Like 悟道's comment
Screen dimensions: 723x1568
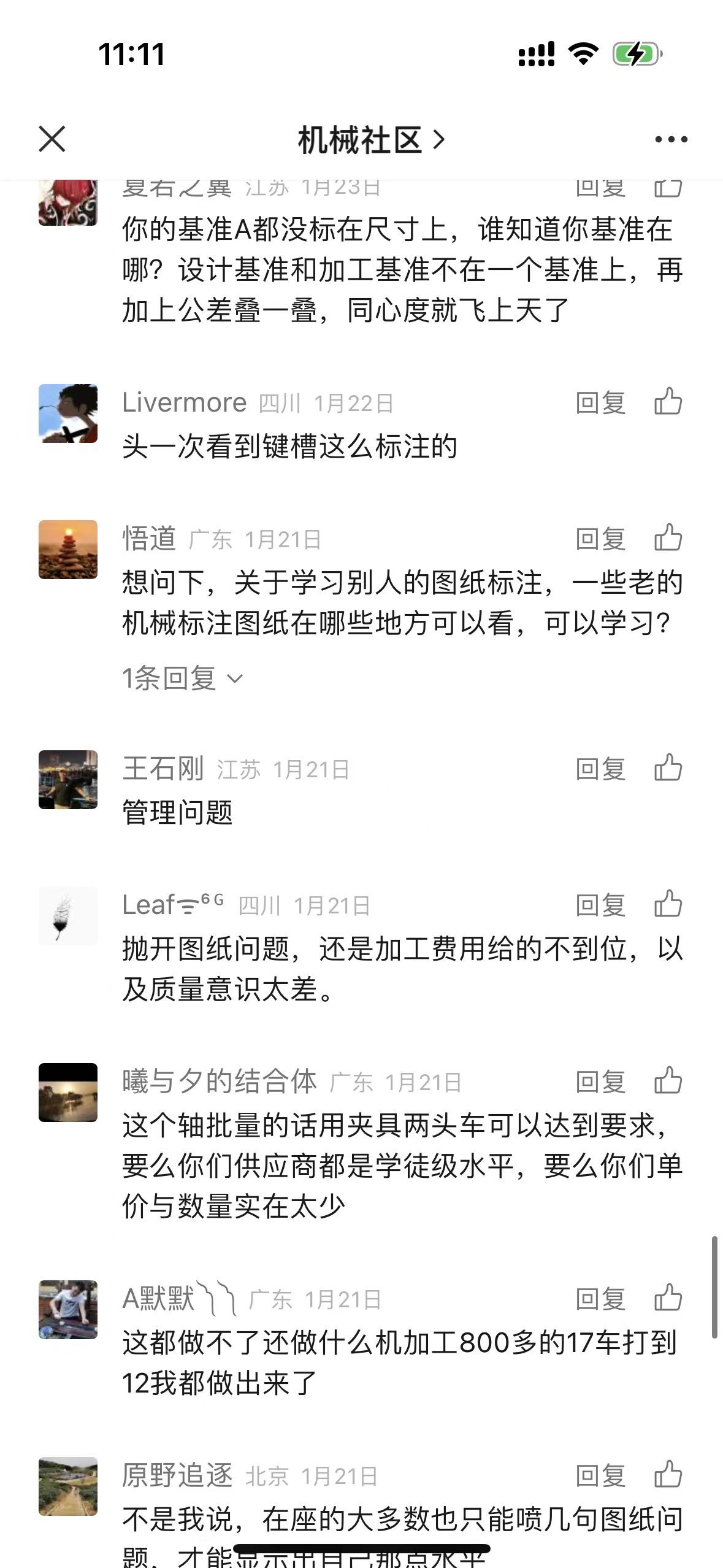click(668, 539)
